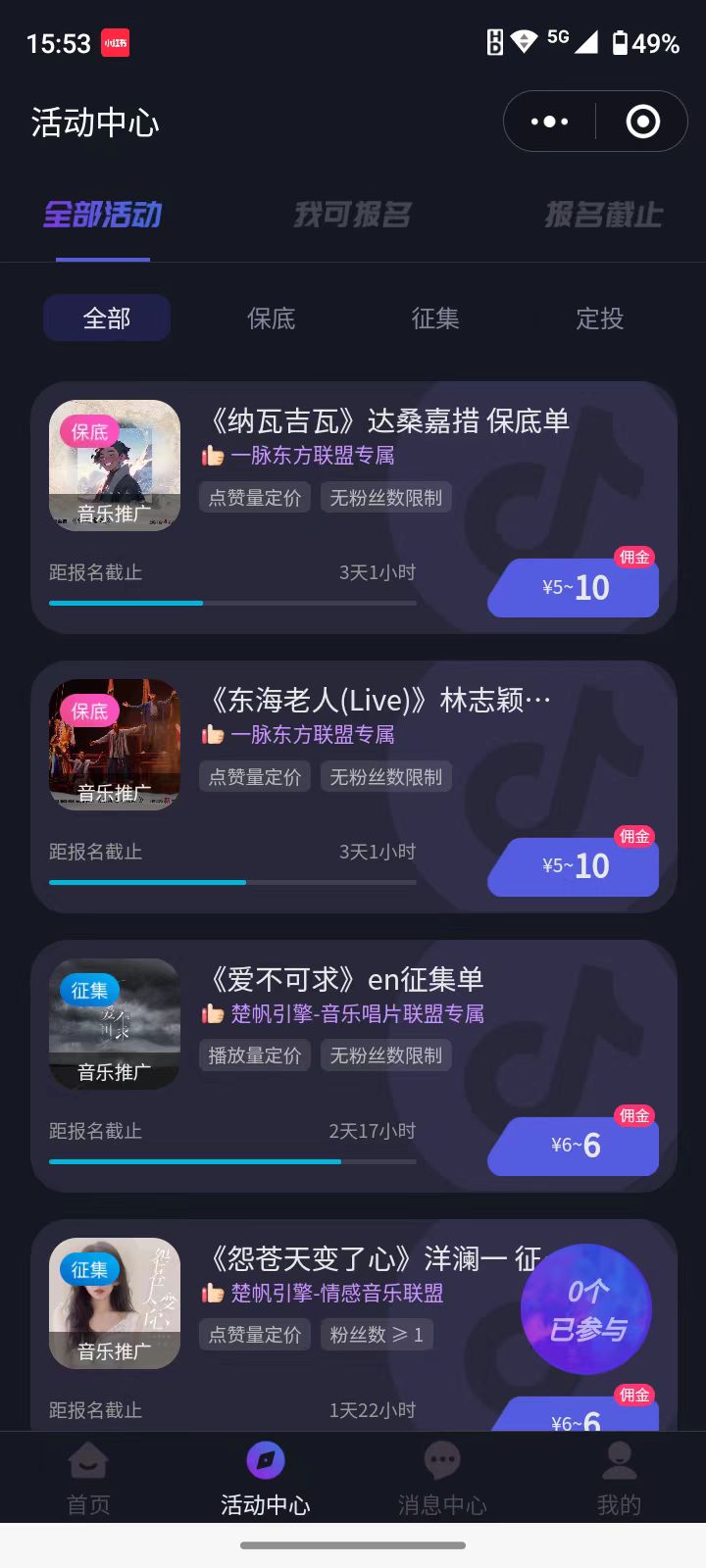
Task: Open the mini-program more options (···) menu
Action: click(x=547, y=121)
